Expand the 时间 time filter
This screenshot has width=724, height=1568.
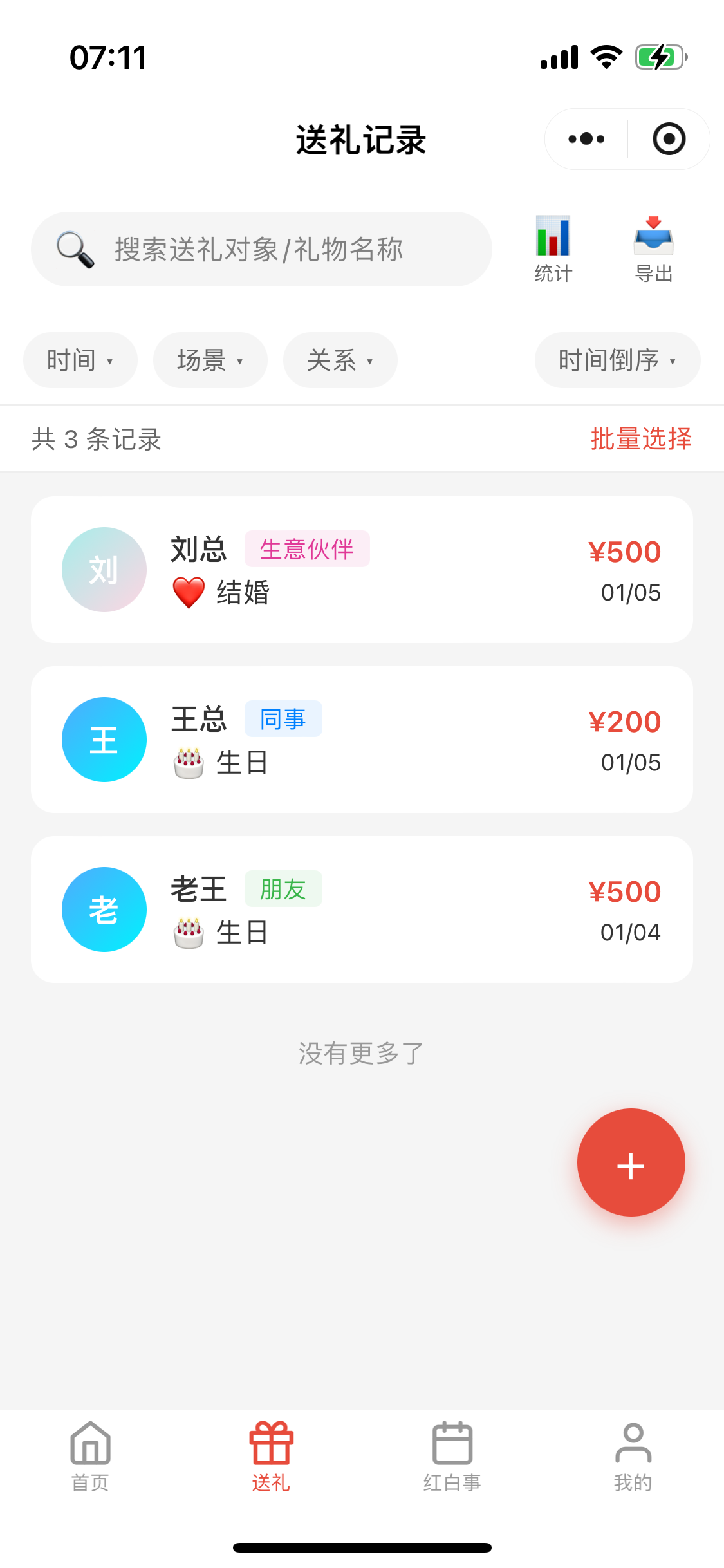pyautogui.click(x=79, y=360)
